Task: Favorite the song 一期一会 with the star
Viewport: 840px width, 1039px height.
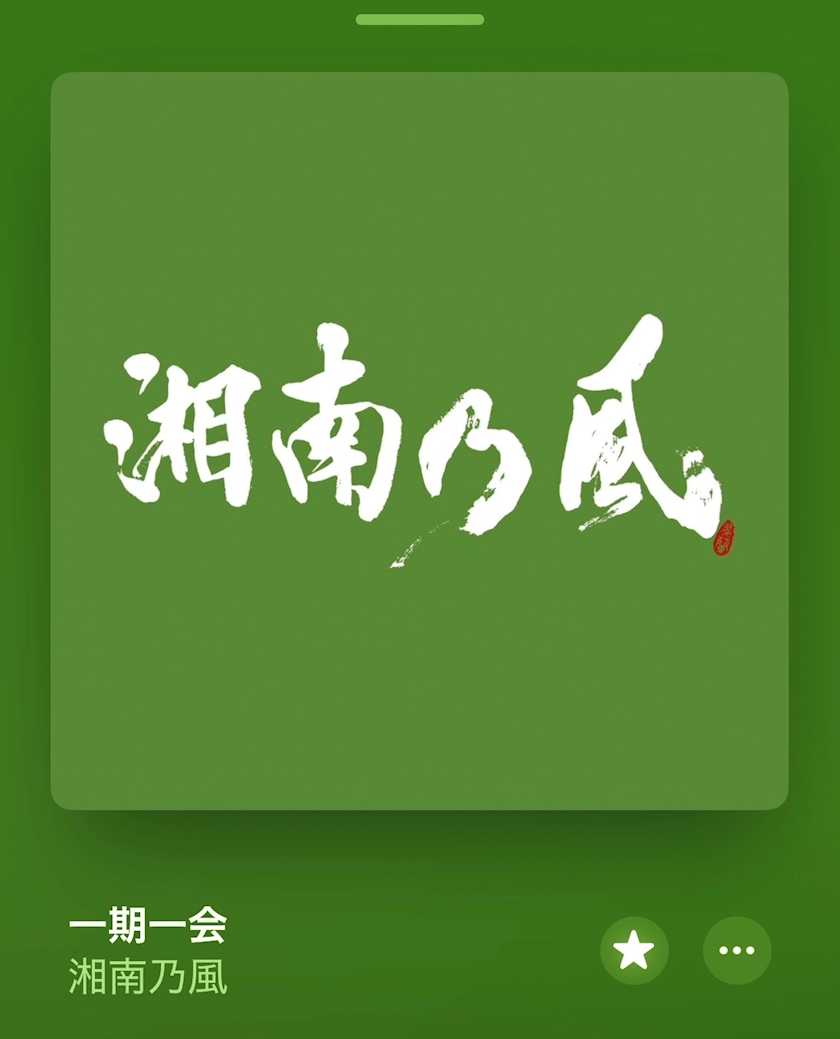Action: click(x=634, y=950)
